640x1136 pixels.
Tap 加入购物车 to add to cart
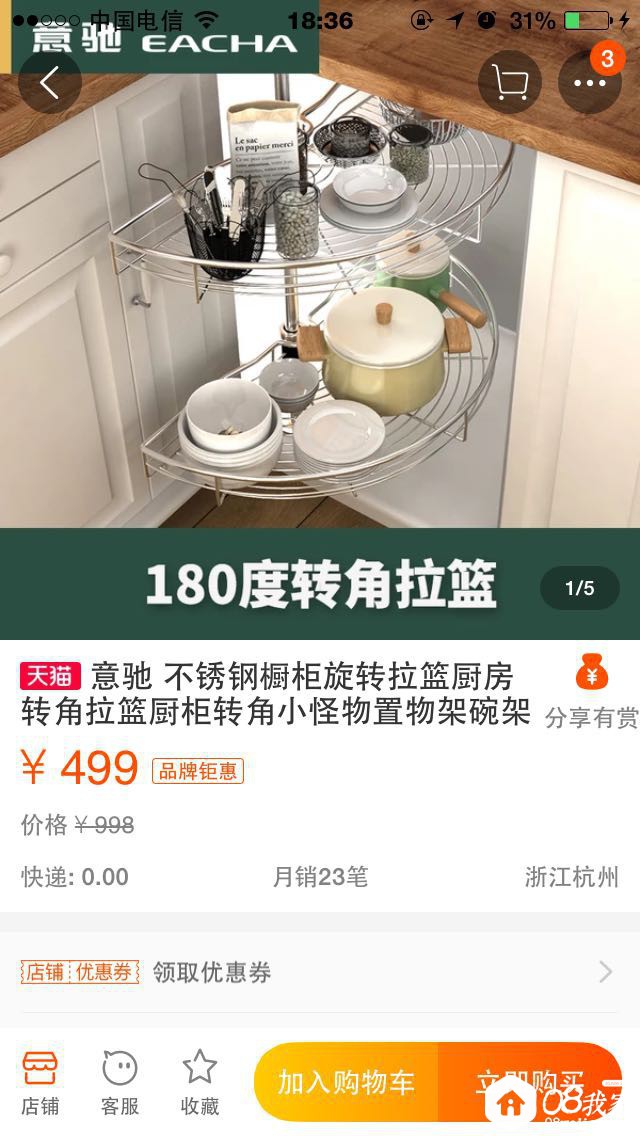pos(346,1082)
